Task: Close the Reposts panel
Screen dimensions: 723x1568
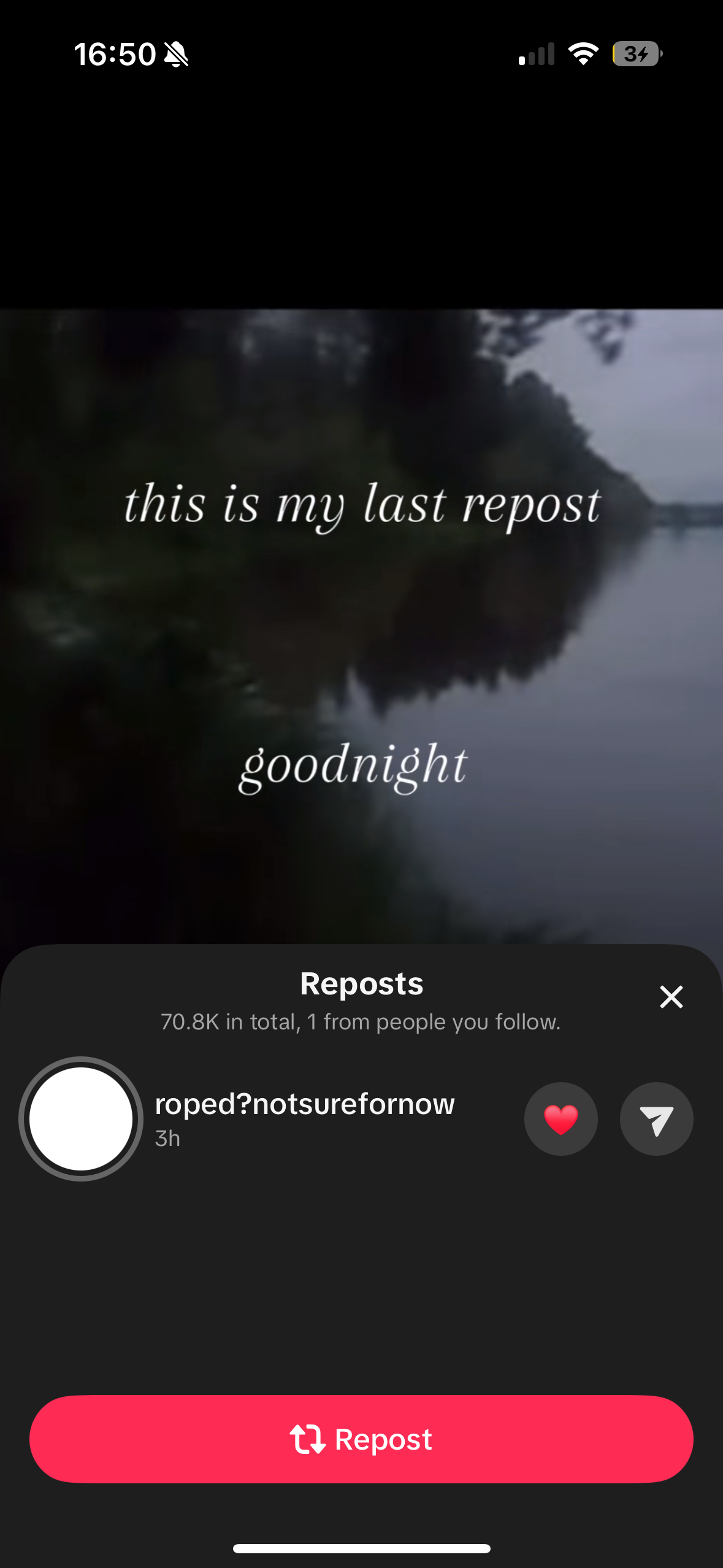Action: click(671, 997)
